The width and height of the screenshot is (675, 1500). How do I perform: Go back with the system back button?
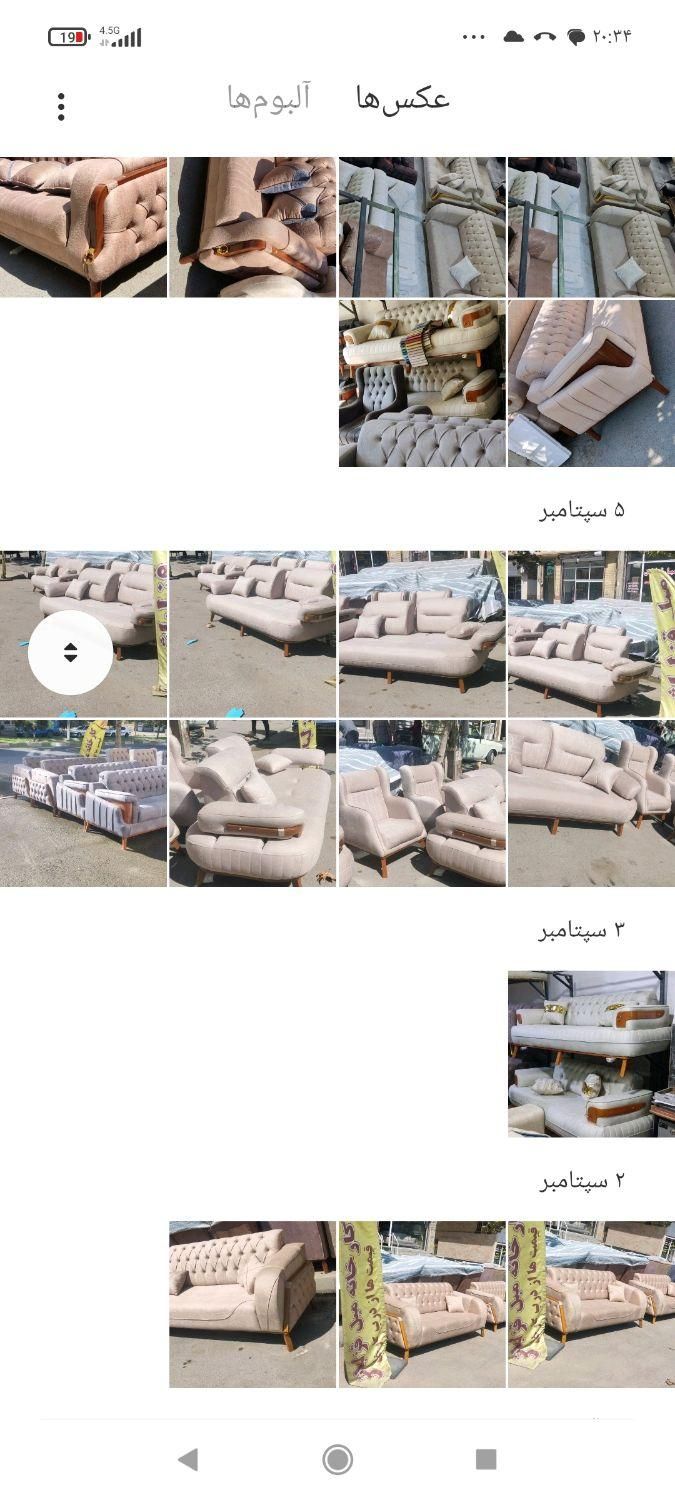click(x=187, y=1459)
